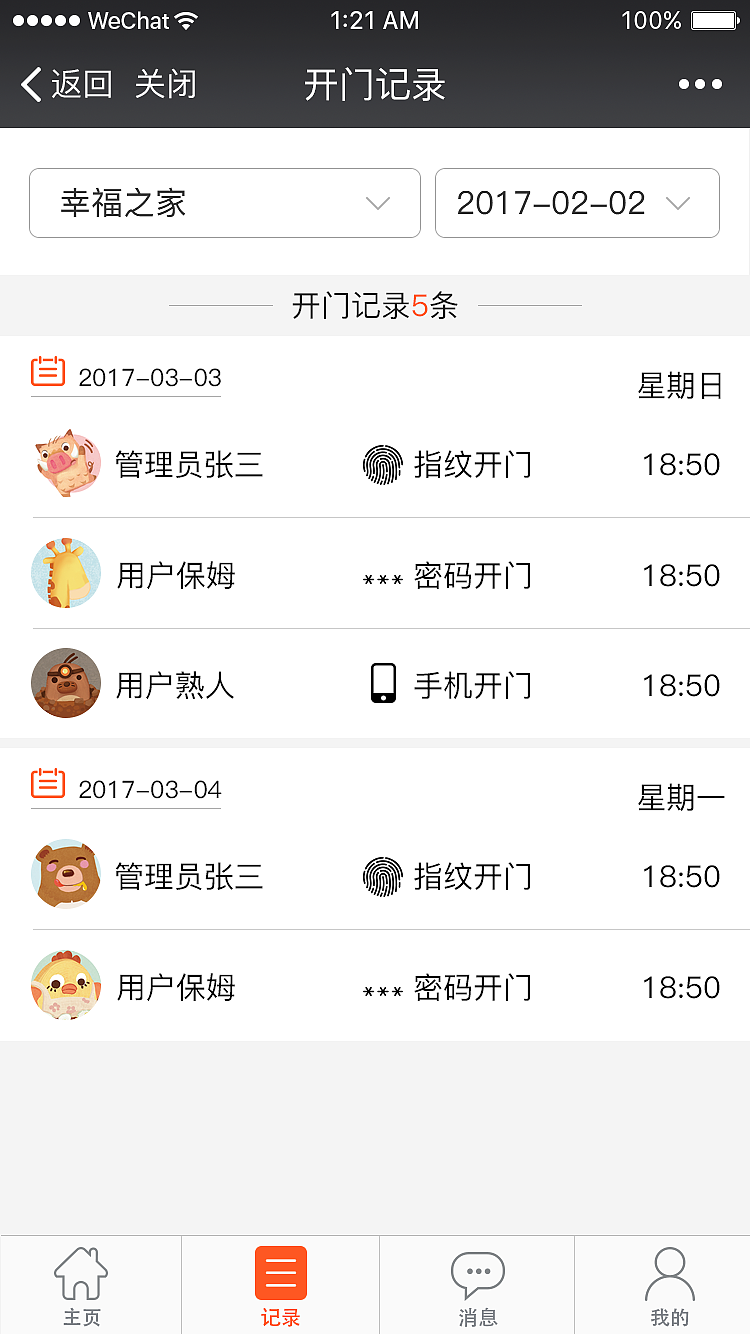The image size is (750, 1334).
Task: Select the fingerprint door-opening icon for 管理员张三
Action: (x=383, y=463)
